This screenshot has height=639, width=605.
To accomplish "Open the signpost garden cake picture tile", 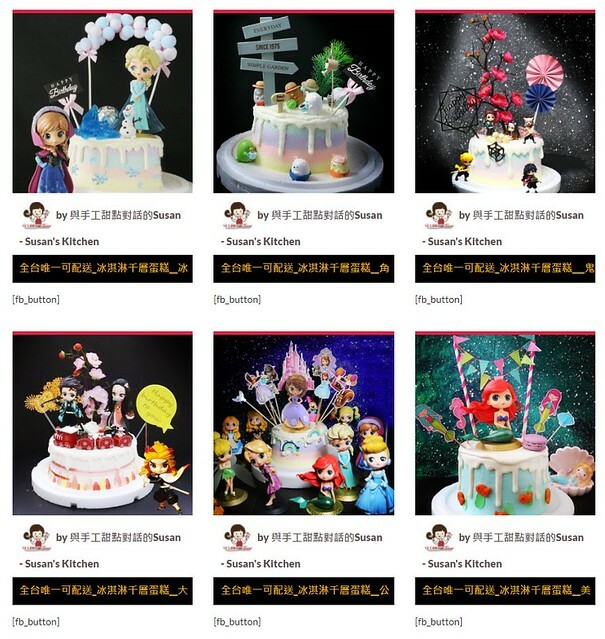I will coord(304,103).
